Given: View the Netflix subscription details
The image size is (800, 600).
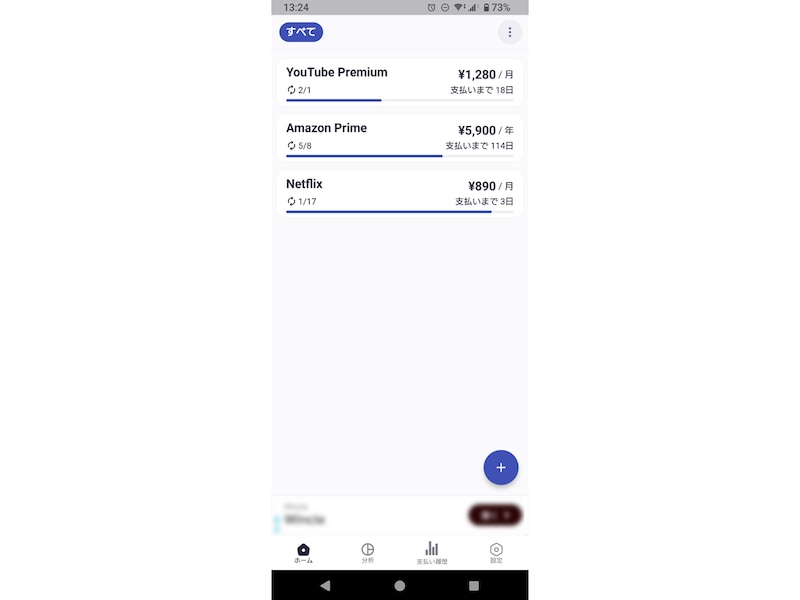Looking at the screenshot, I should point(400,193).
